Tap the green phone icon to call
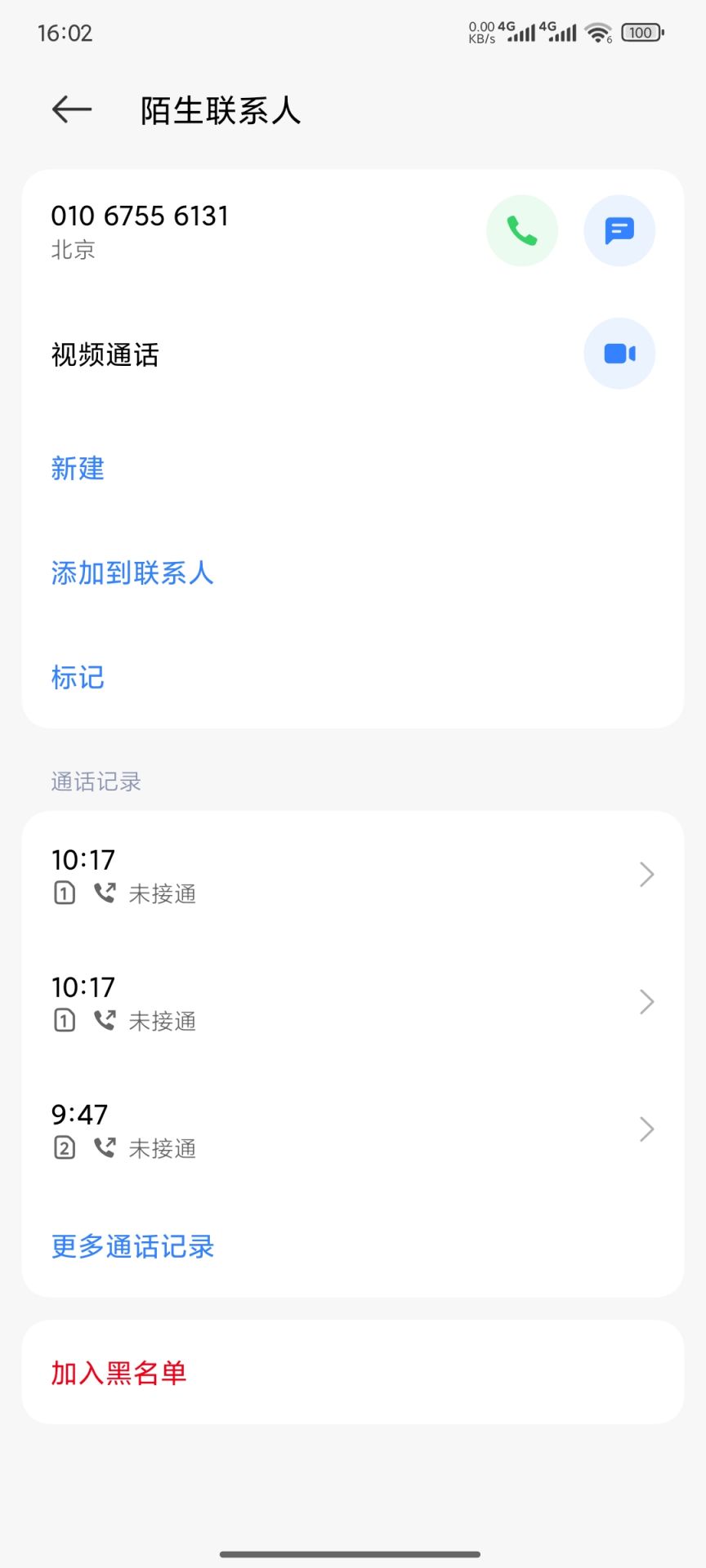 [x=522, y=231]
